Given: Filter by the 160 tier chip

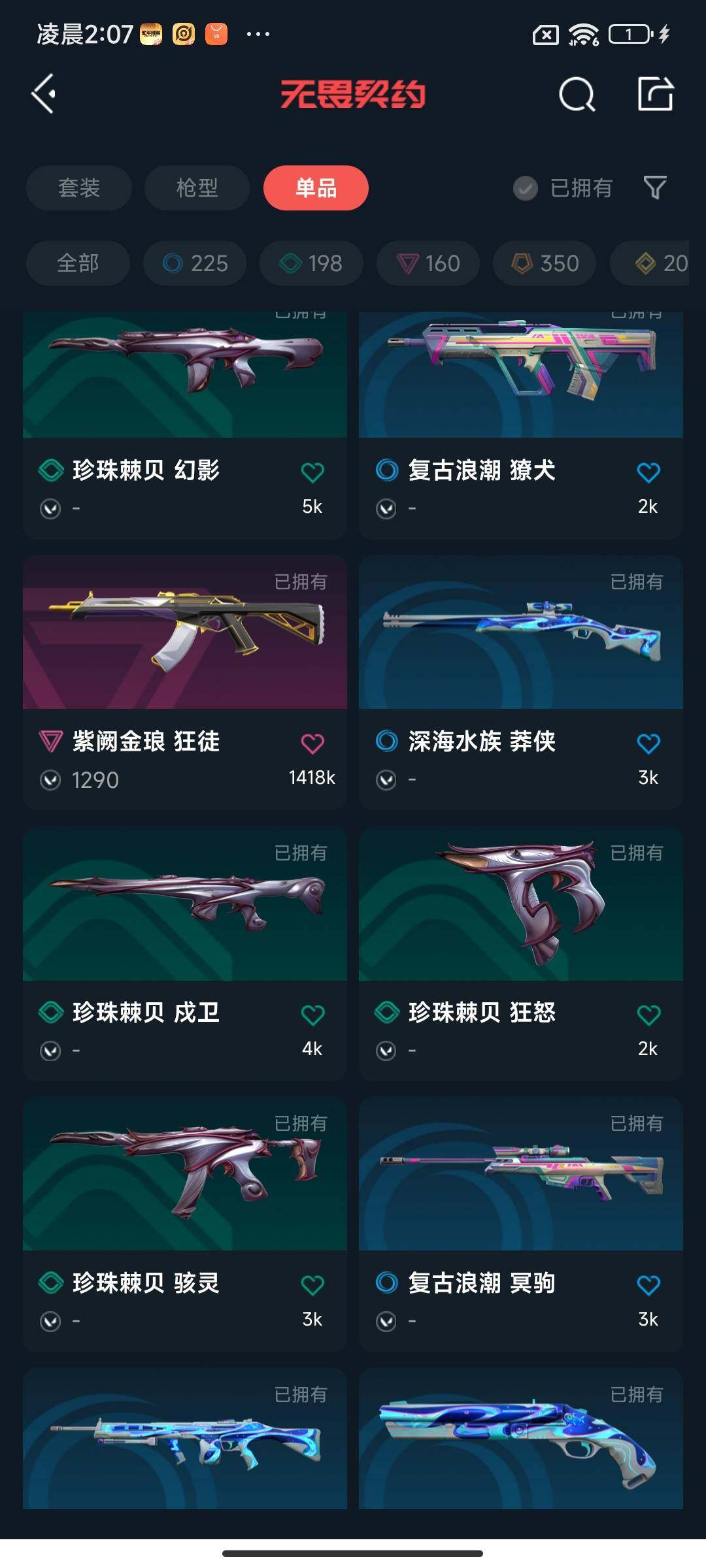Looking at the screenshot, I should click(x=428, y=263).
